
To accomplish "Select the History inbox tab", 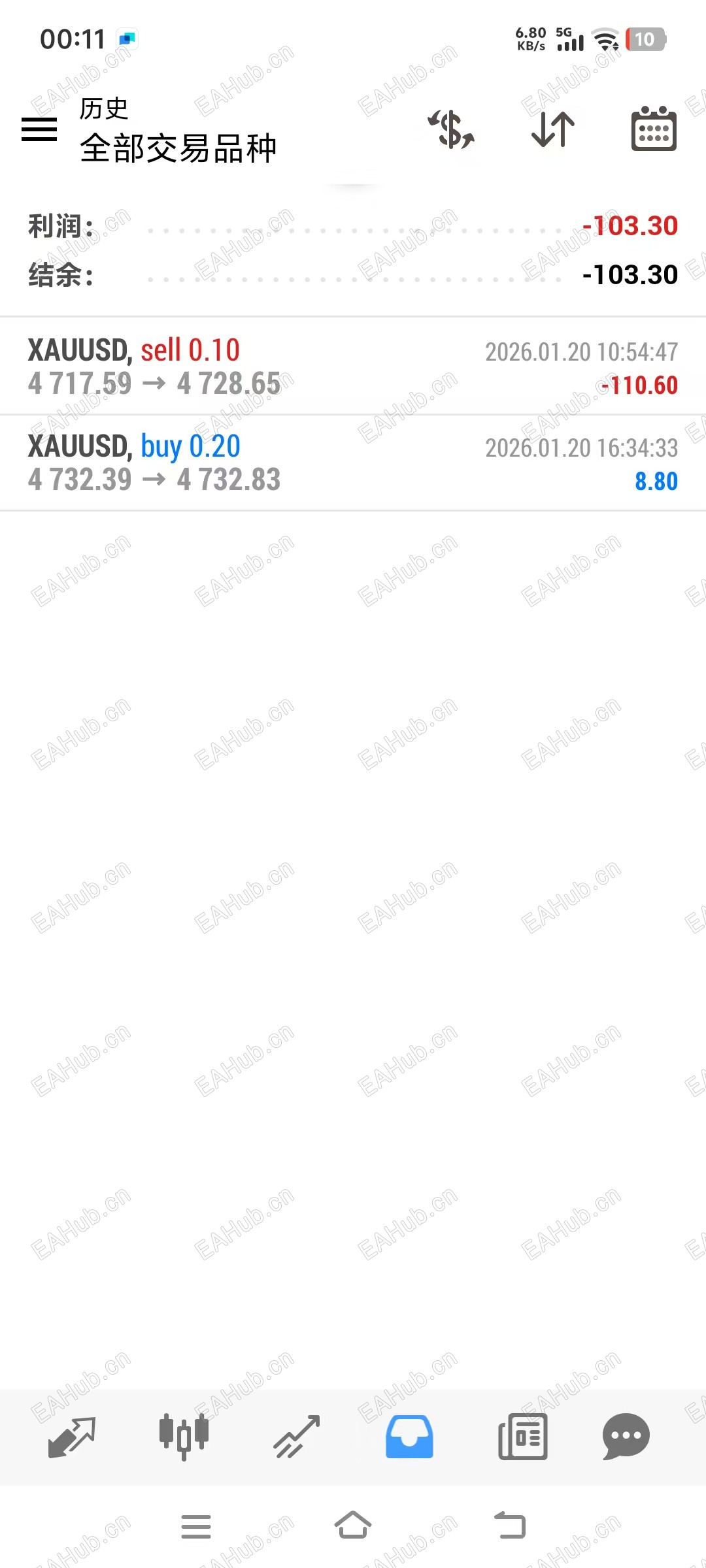I will [x=409, y=1436].
